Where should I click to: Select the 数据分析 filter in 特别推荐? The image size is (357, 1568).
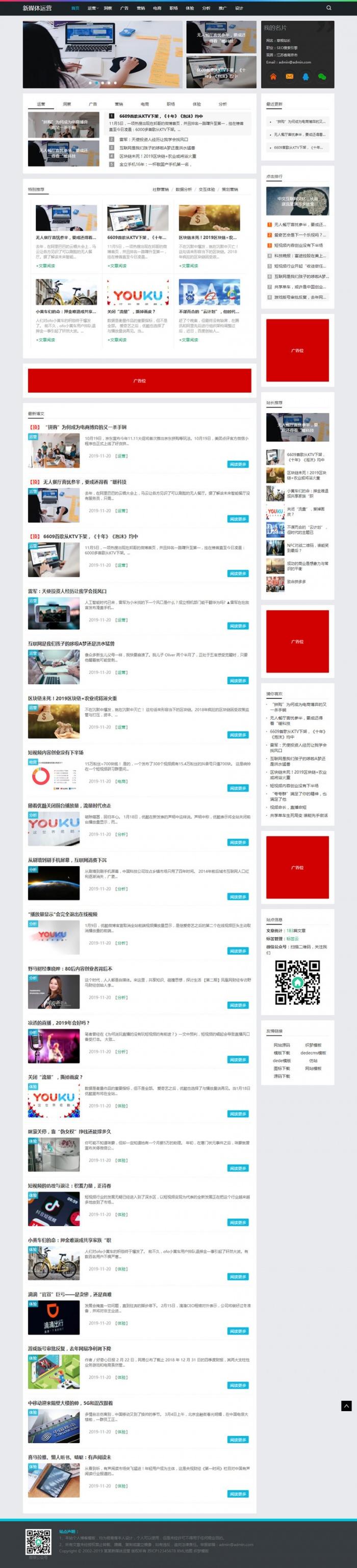184,190
